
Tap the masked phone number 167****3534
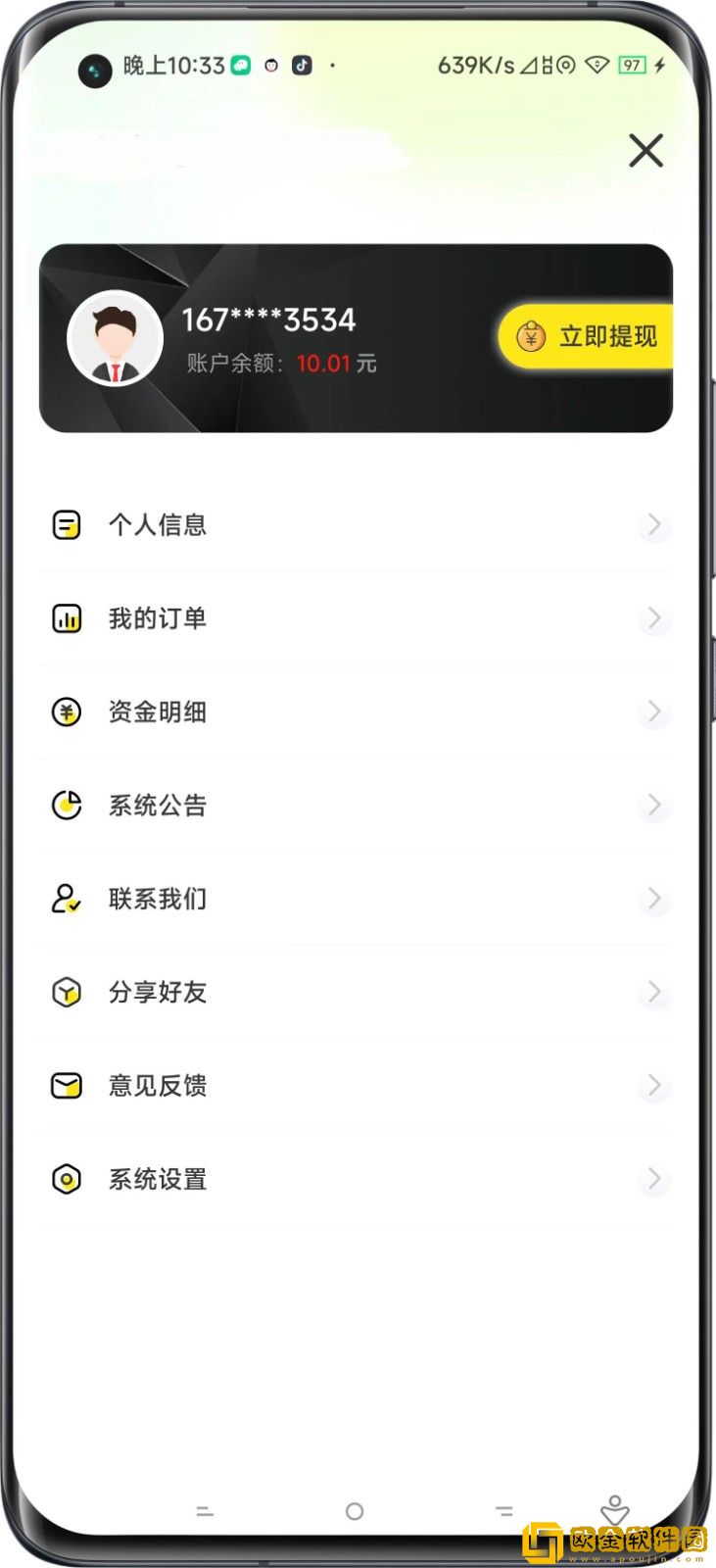tap(267, 319)
